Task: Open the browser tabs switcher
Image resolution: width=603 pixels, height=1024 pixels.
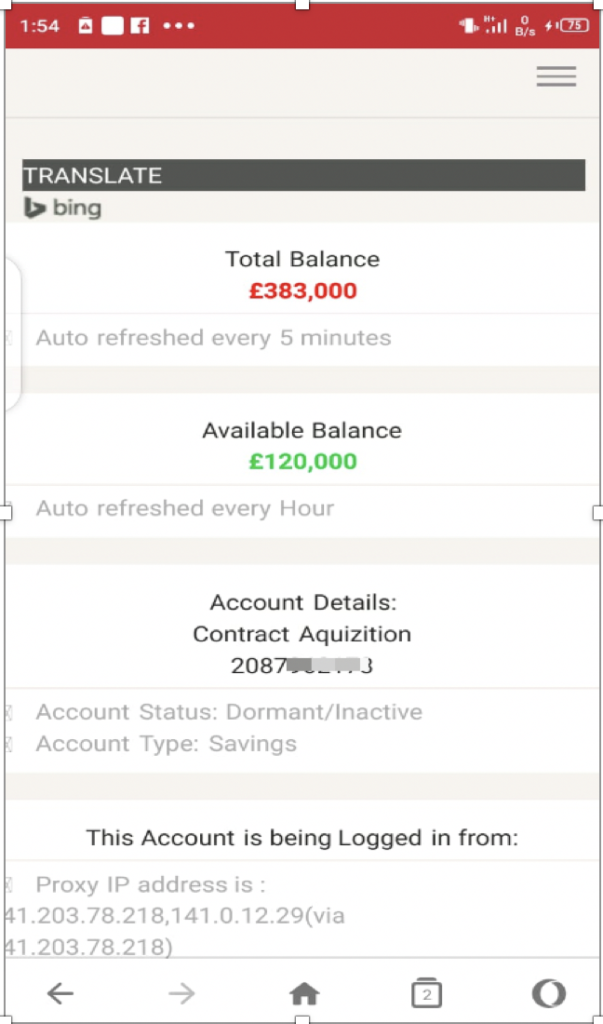Action: coord(427,993)
